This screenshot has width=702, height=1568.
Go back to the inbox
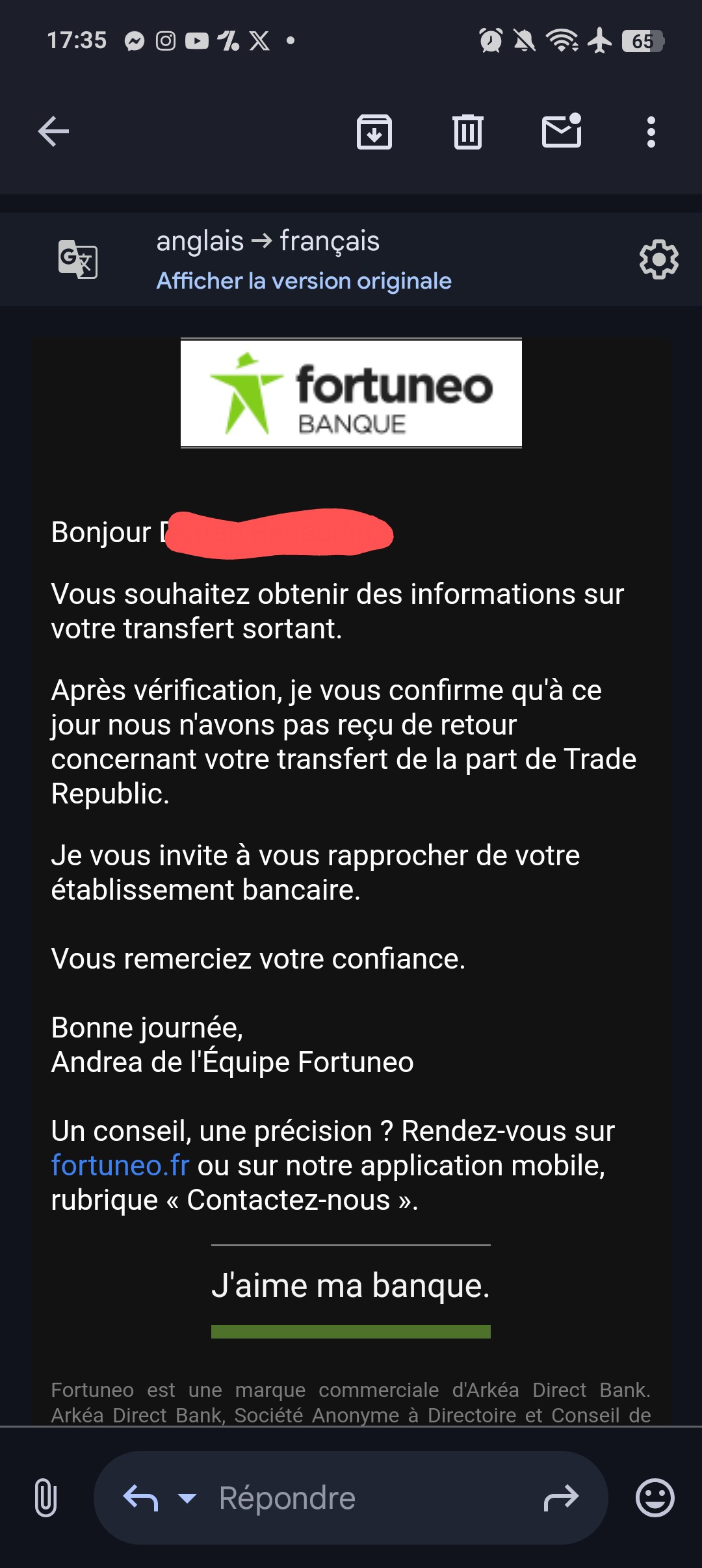click(x=53, y=132)
